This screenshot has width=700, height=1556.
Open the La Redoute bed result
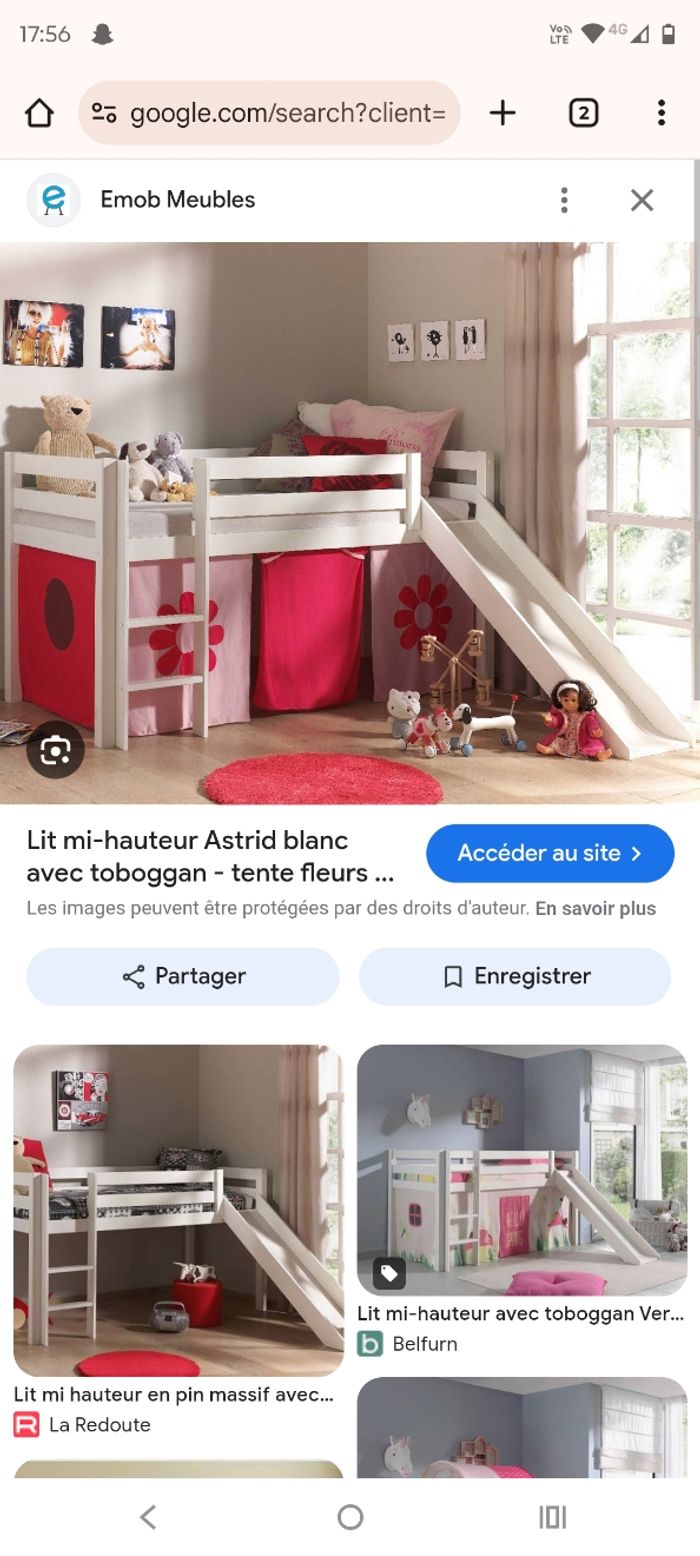click(x=178, y=1210)
